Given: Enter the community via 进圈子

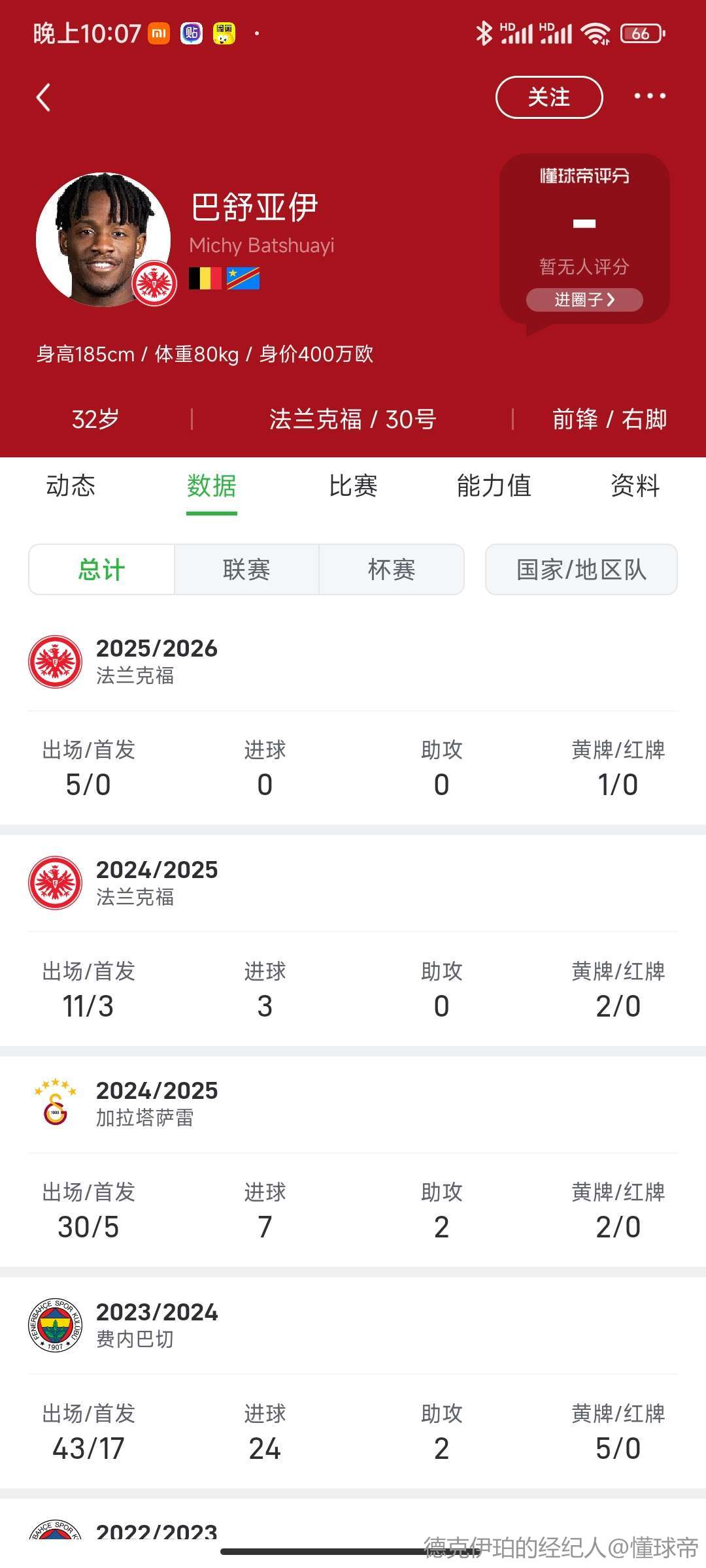Looking at the screenshot, I should [x=584, y=300].
